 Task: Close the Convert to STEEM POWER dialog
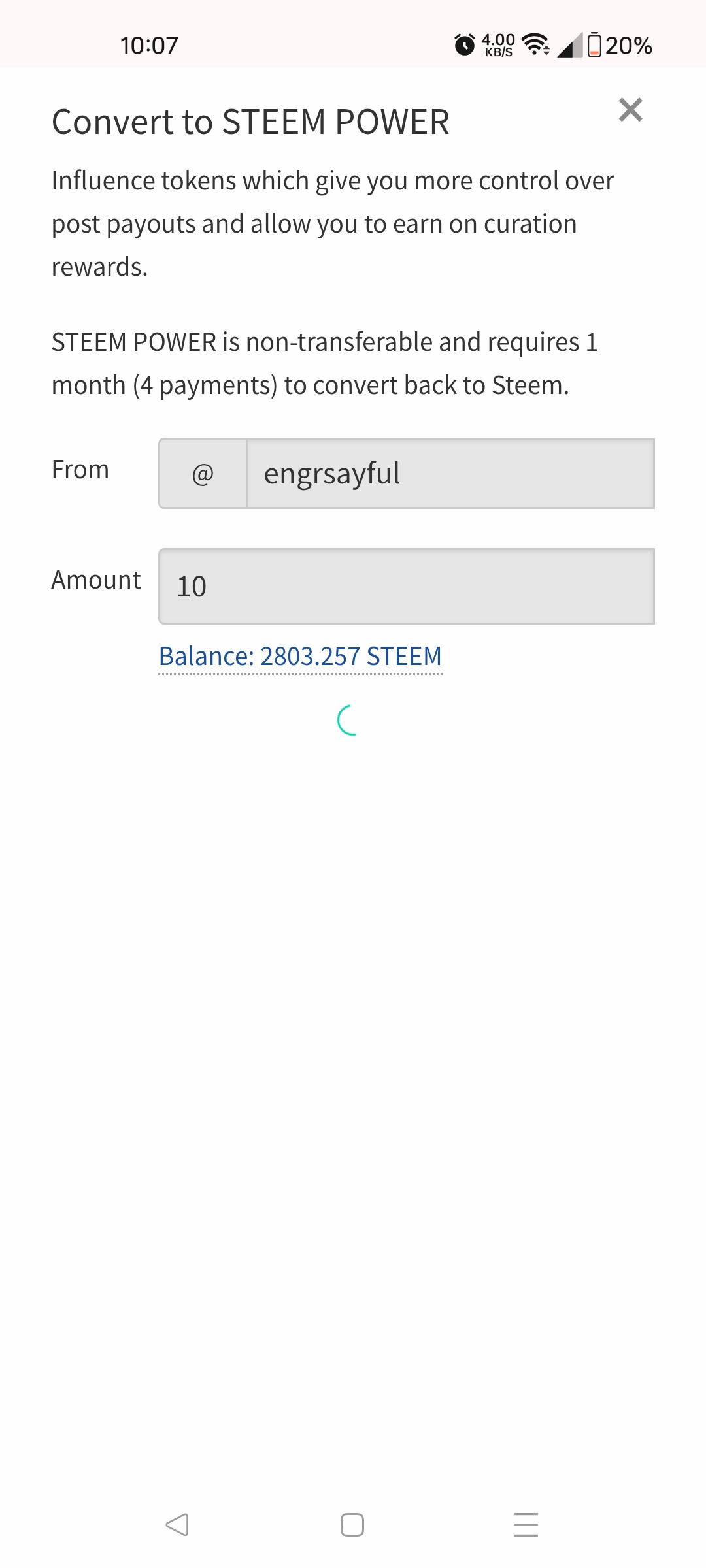click(x=630, y=110)
